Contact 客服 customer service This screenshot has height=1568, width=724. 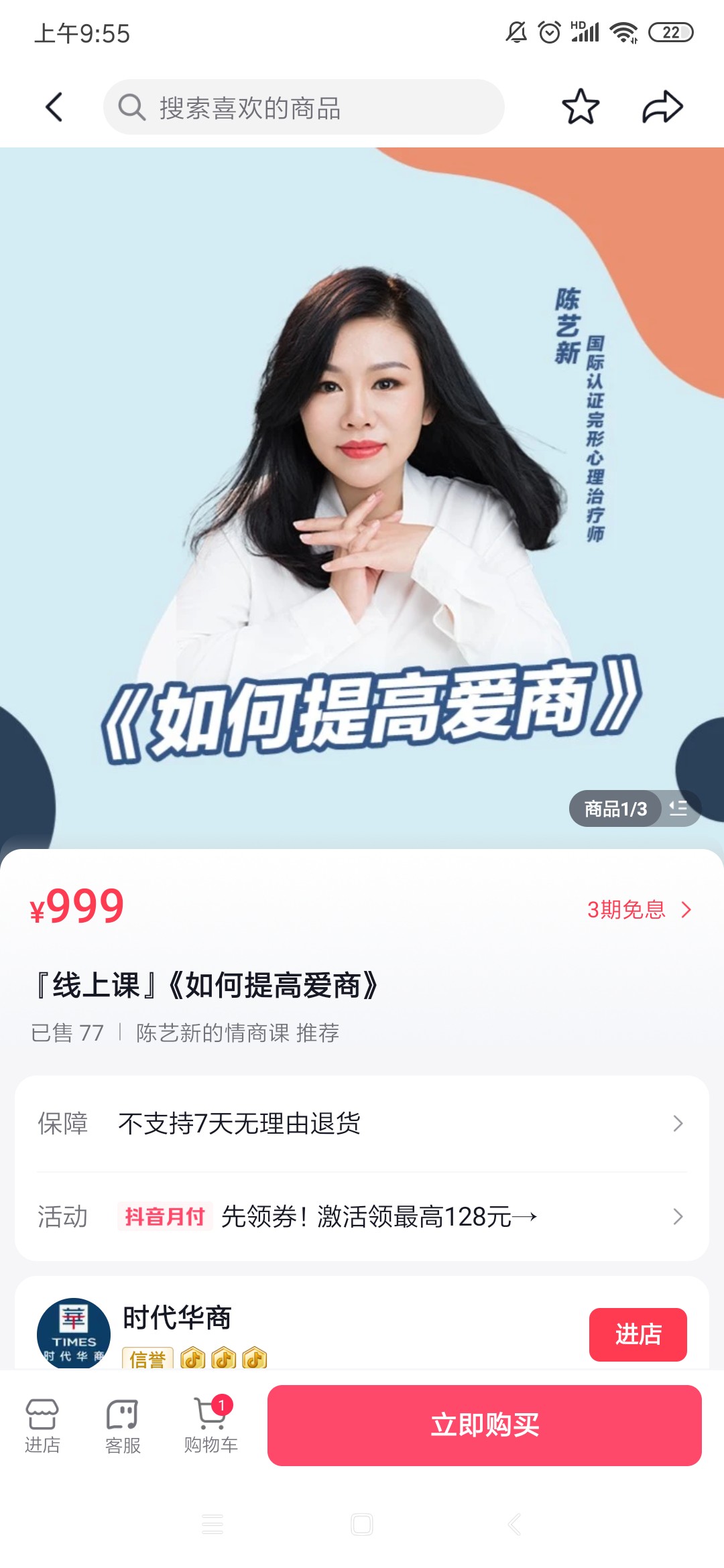(x=123, y=1425)
